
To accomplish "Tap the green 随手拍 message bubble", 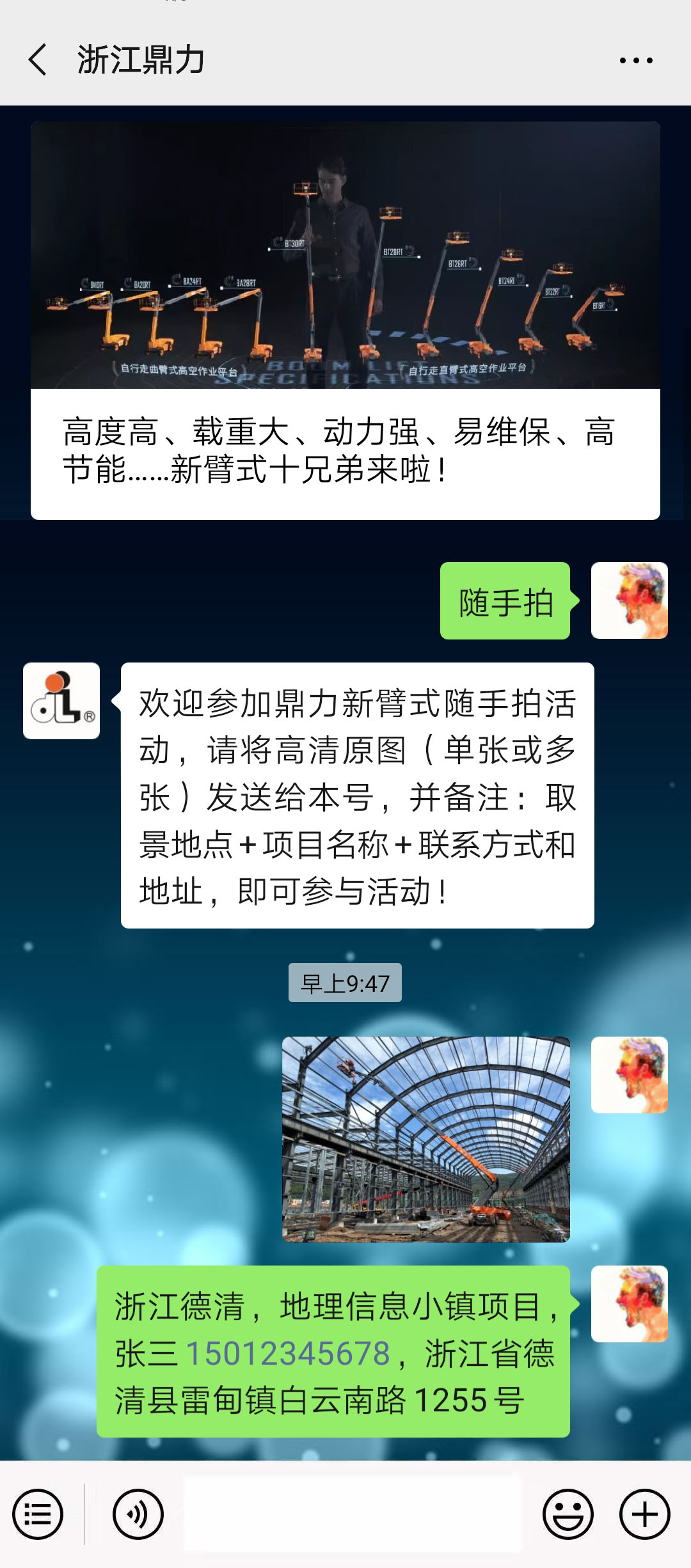I will [505, 601].
